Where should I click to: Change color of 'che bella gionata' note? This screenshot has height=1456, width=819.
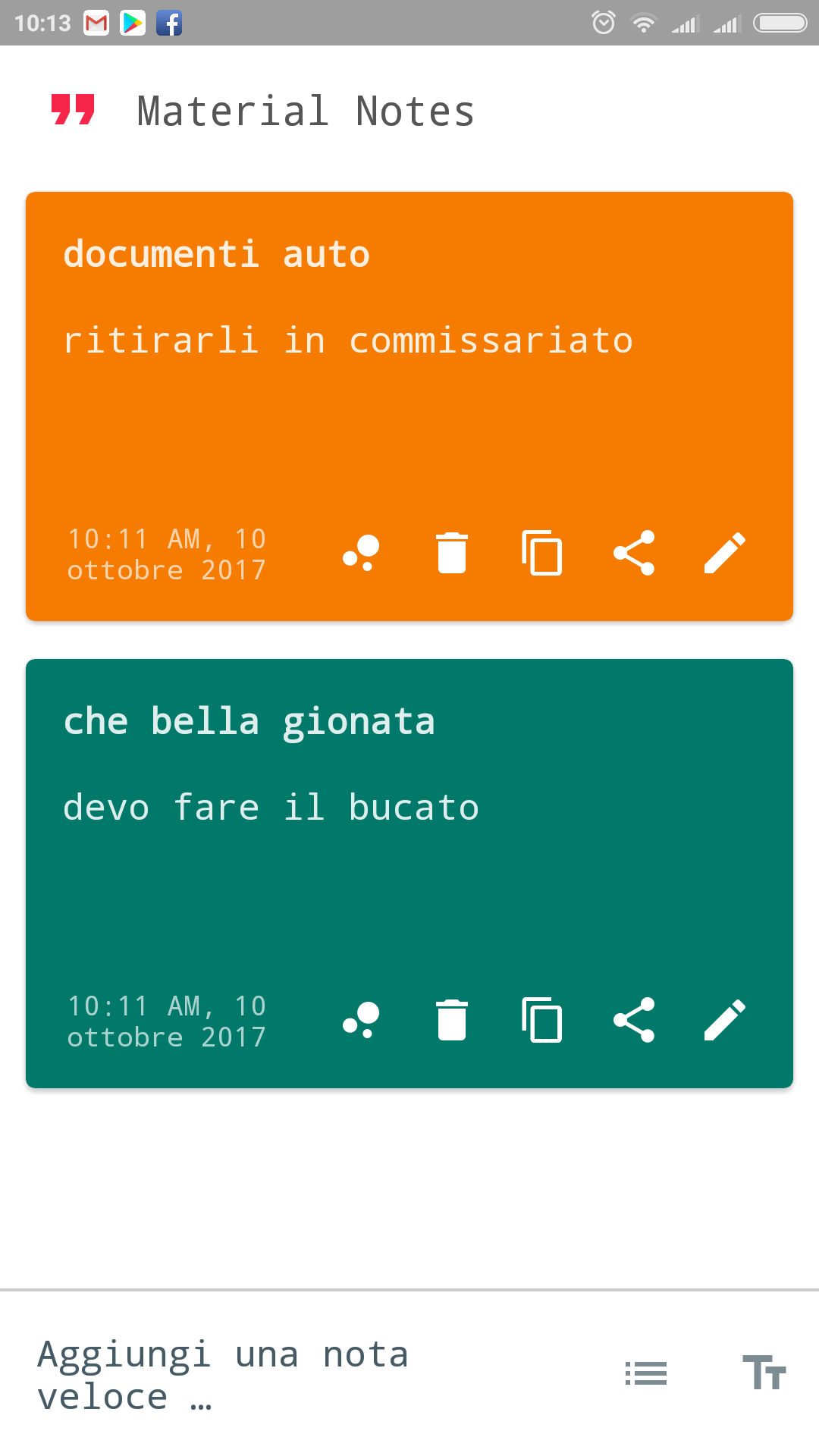(x=361, y=1020)
